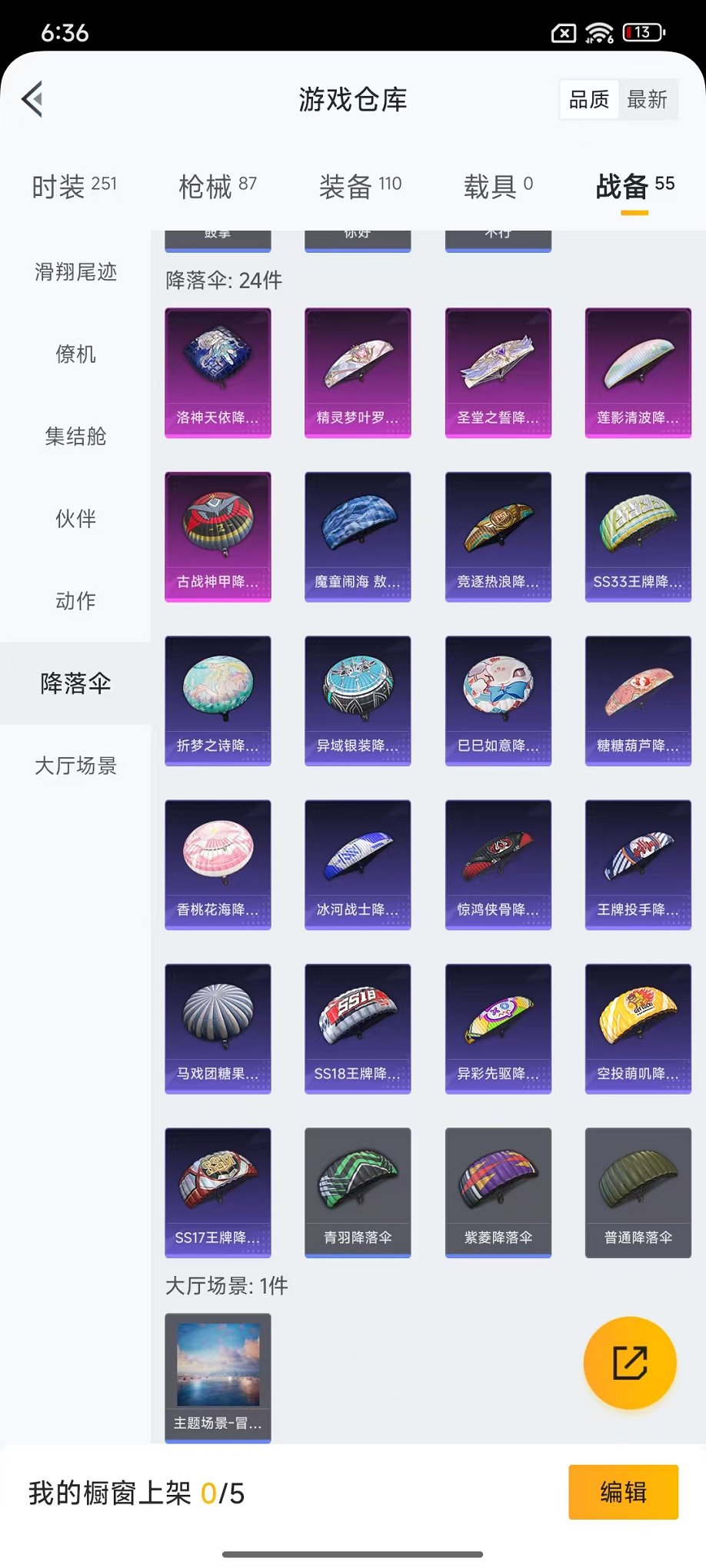
Task: Open the 僚机 sidebar section
Action: [x=75, y=354]
